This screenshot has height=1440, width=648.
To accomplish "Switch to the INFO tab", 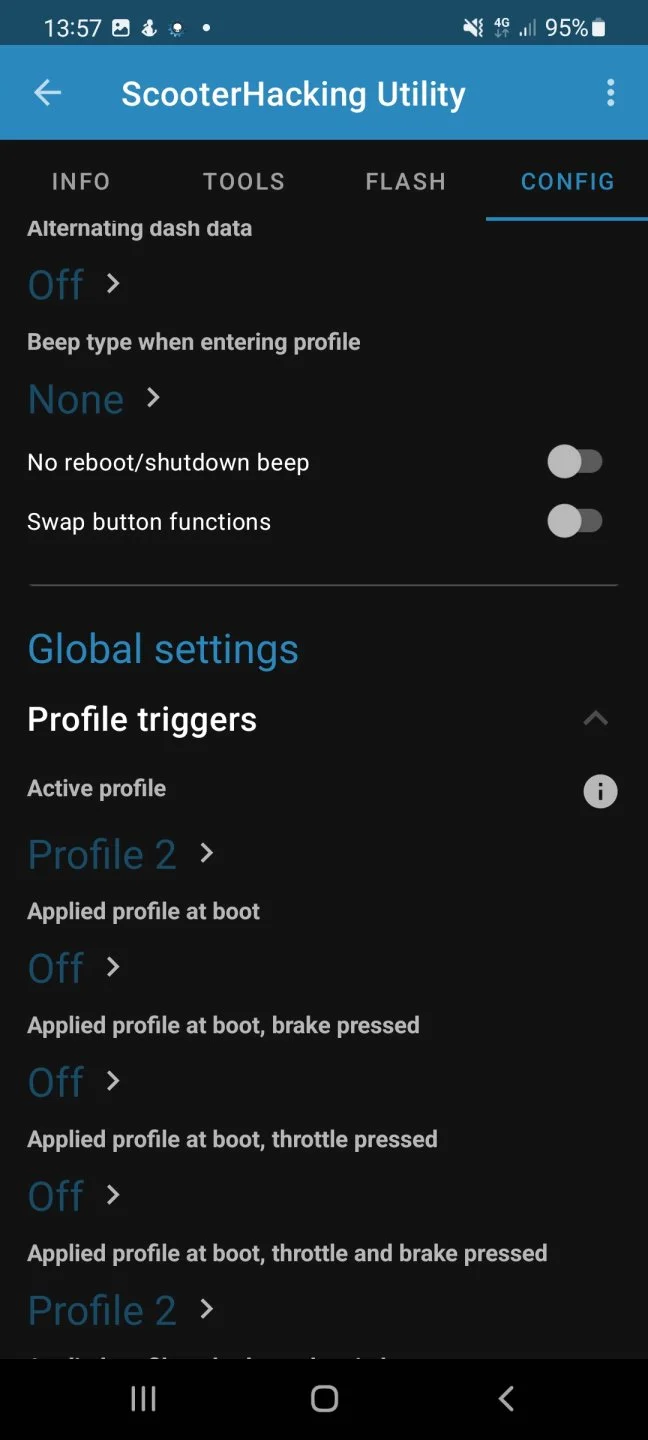I will coord(81,181).
